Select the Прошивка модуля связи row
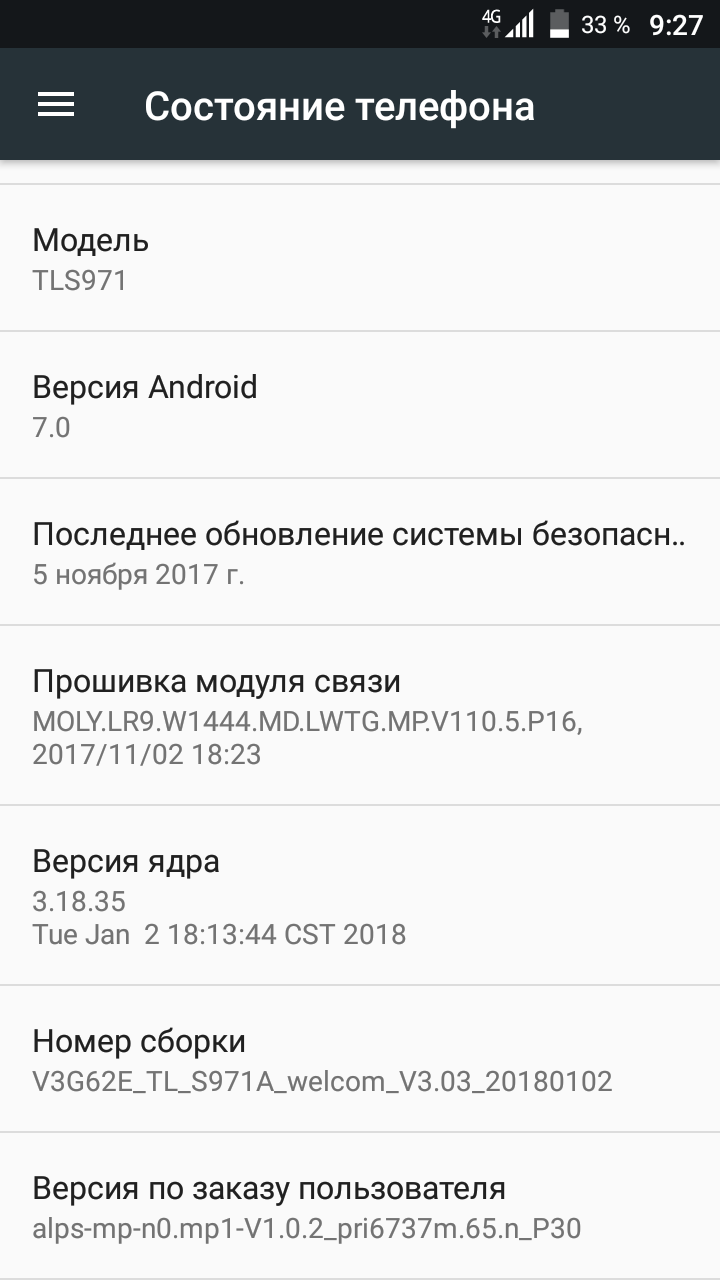 [x=360, y=715]
